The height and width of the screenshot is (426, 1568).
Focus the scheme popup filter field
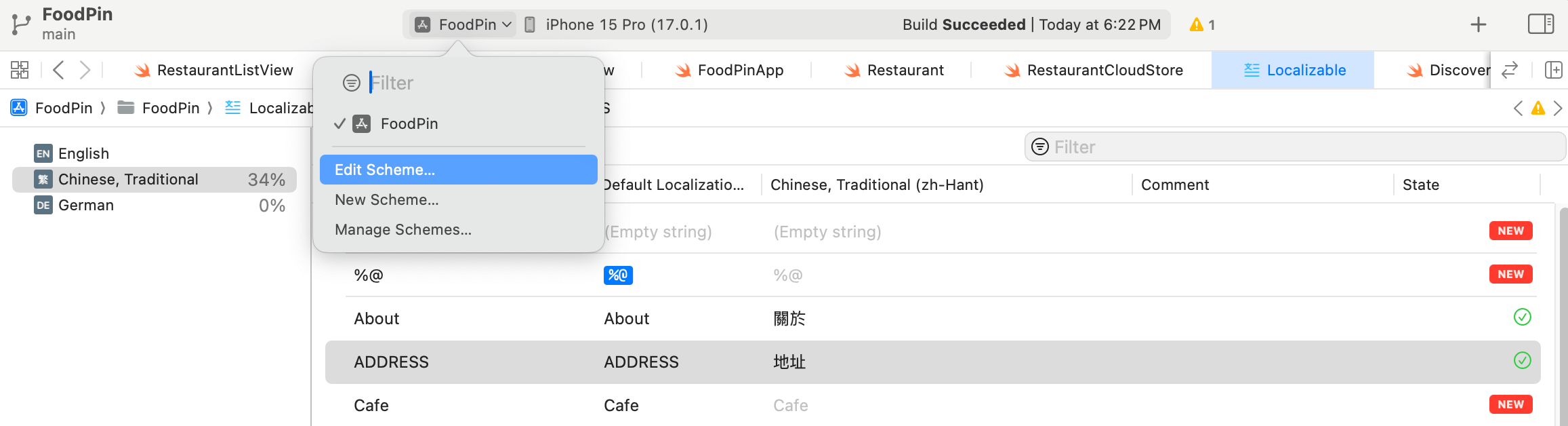click(x=474, y=83)
